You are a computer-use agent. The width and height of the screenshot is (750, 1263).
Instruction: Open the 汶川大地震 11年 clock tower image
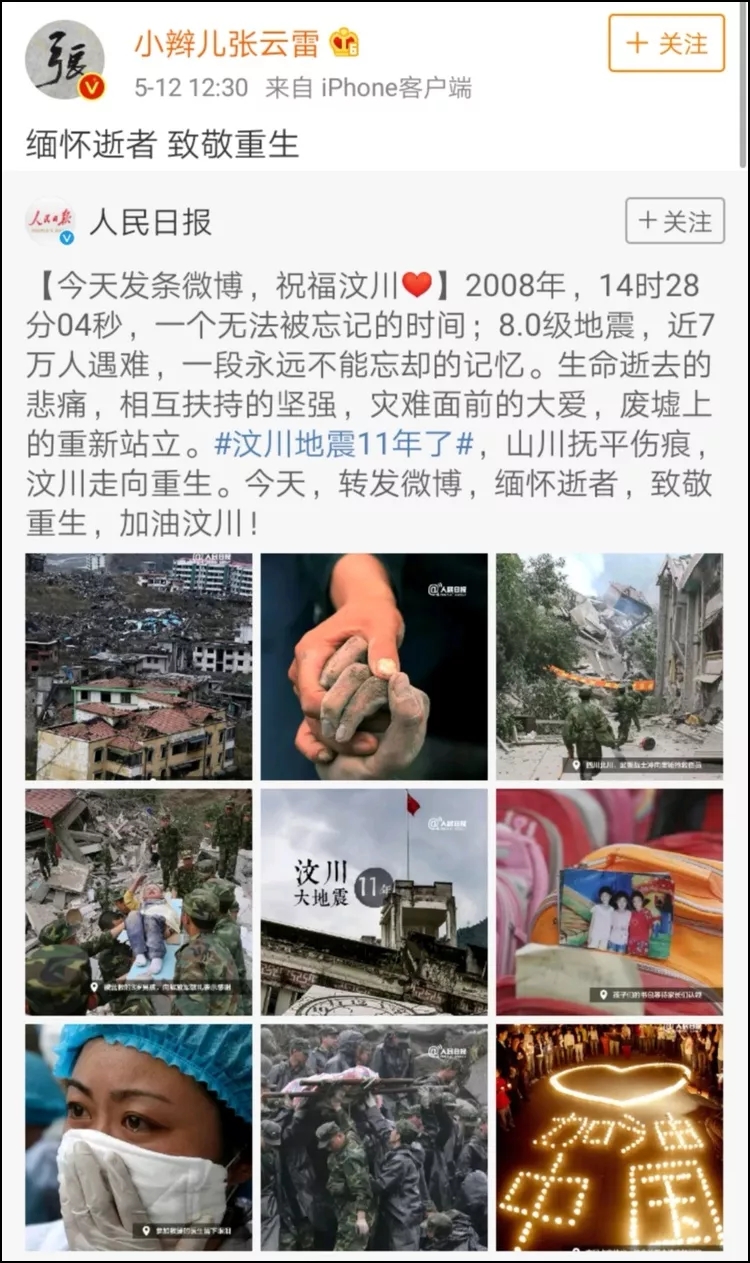pyautogui.click(x=374, y=902)
